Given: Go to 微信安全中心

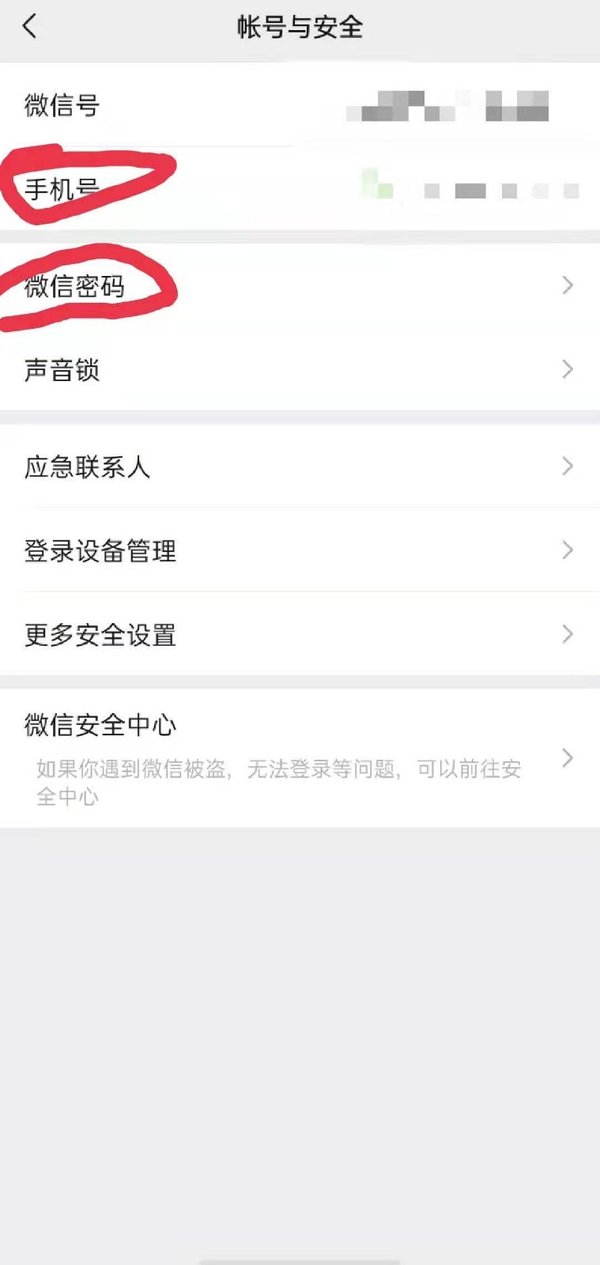Looking at the screenshot, I should click(x=300, y=758).
